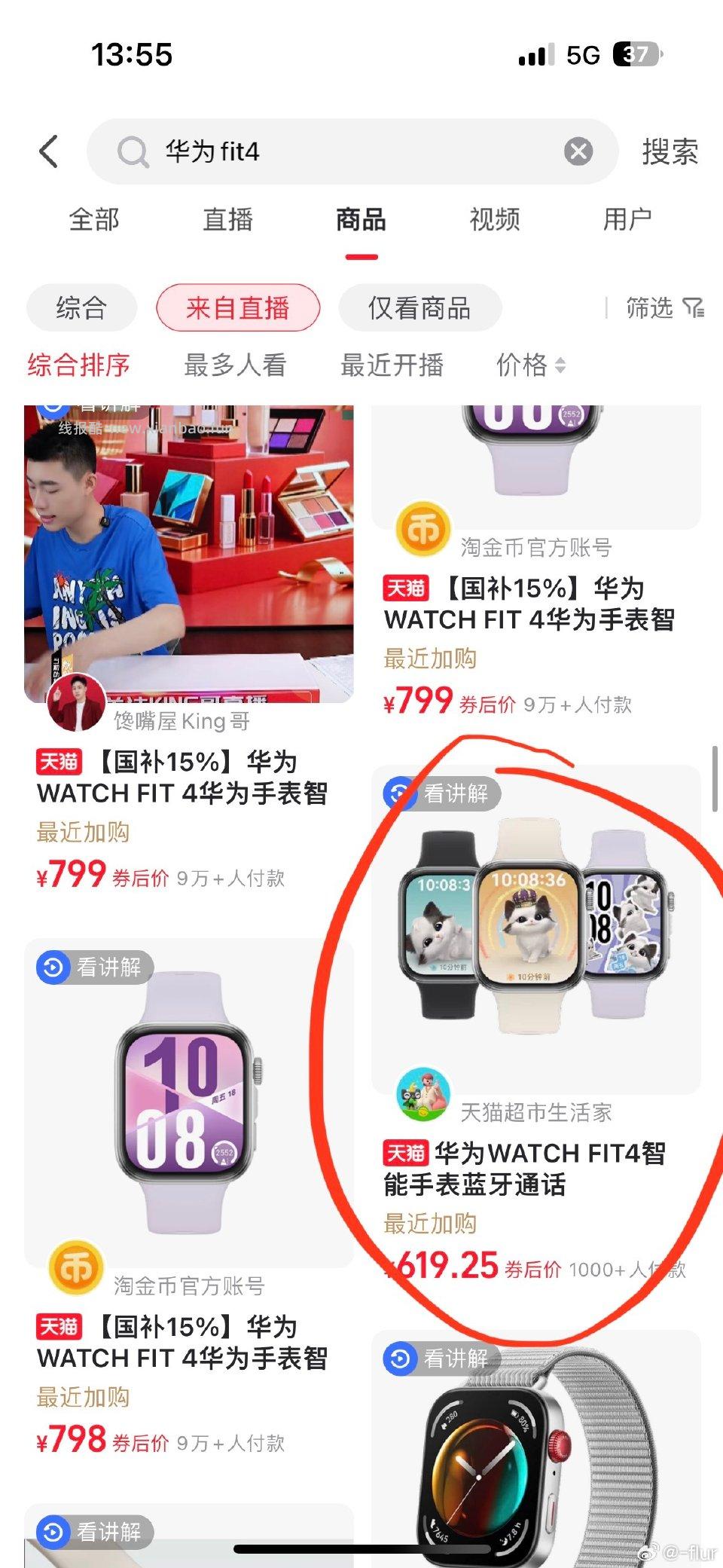This screenshot has height=1568, width=723.
Task: Activate the 综合 filter chip
Action: click(80, 309)
